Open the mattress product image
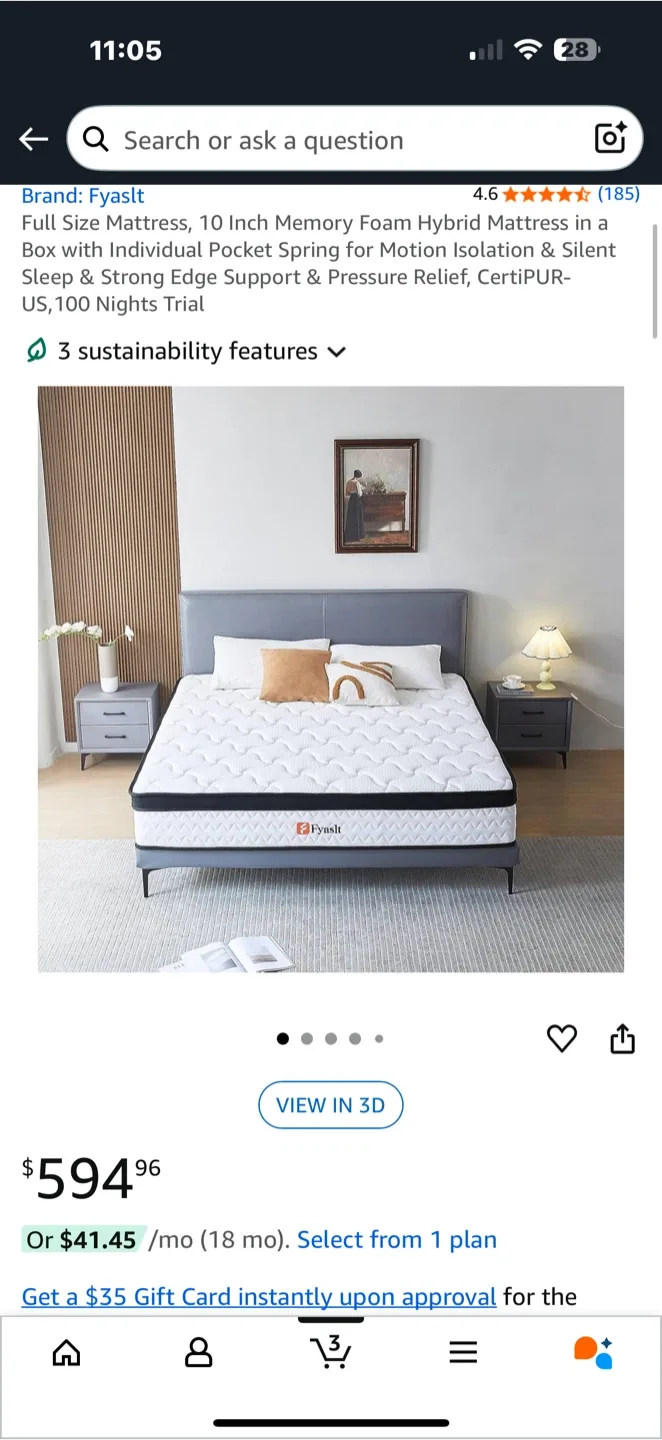 tap(330, 678)
